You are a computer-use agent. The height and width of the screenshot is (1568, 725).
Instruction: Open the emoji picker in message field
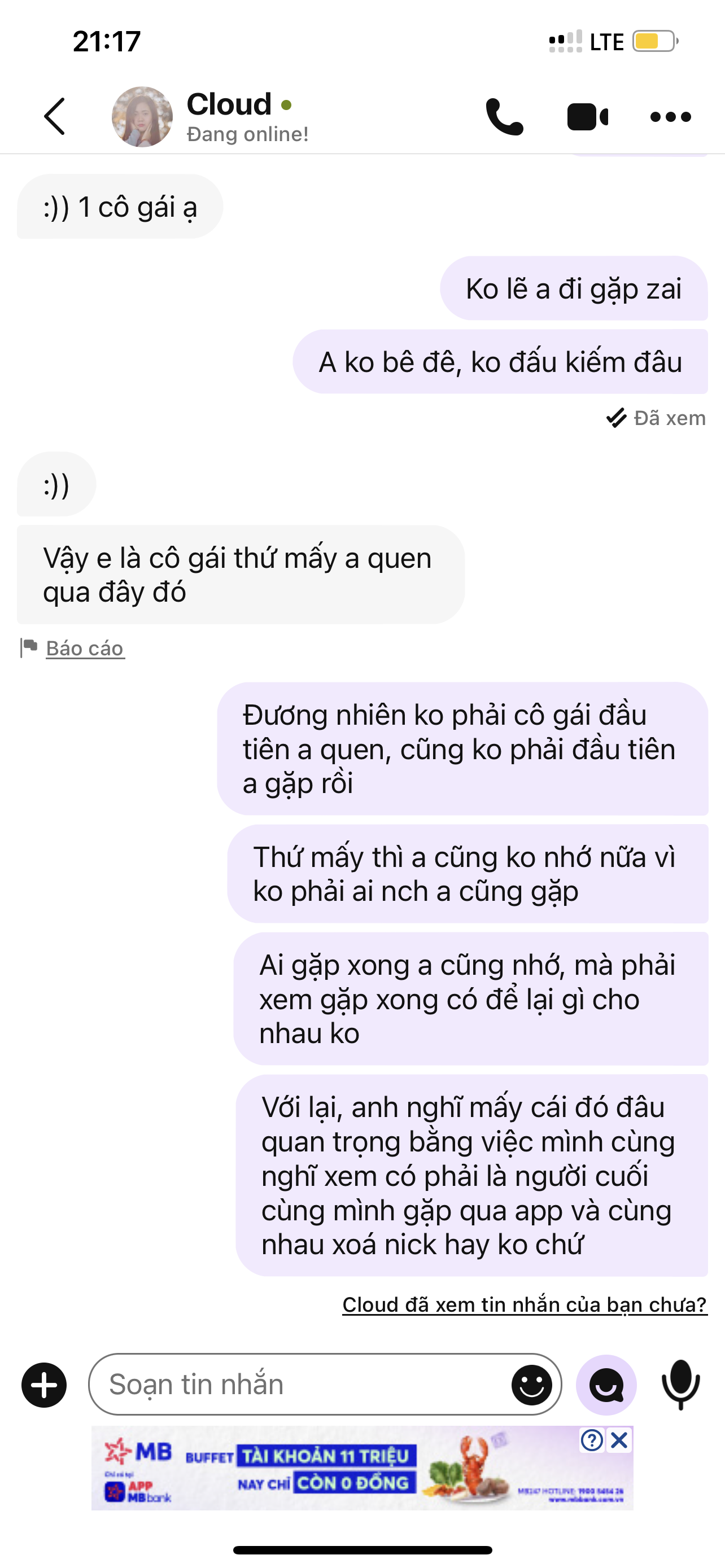pos(531,1385)
